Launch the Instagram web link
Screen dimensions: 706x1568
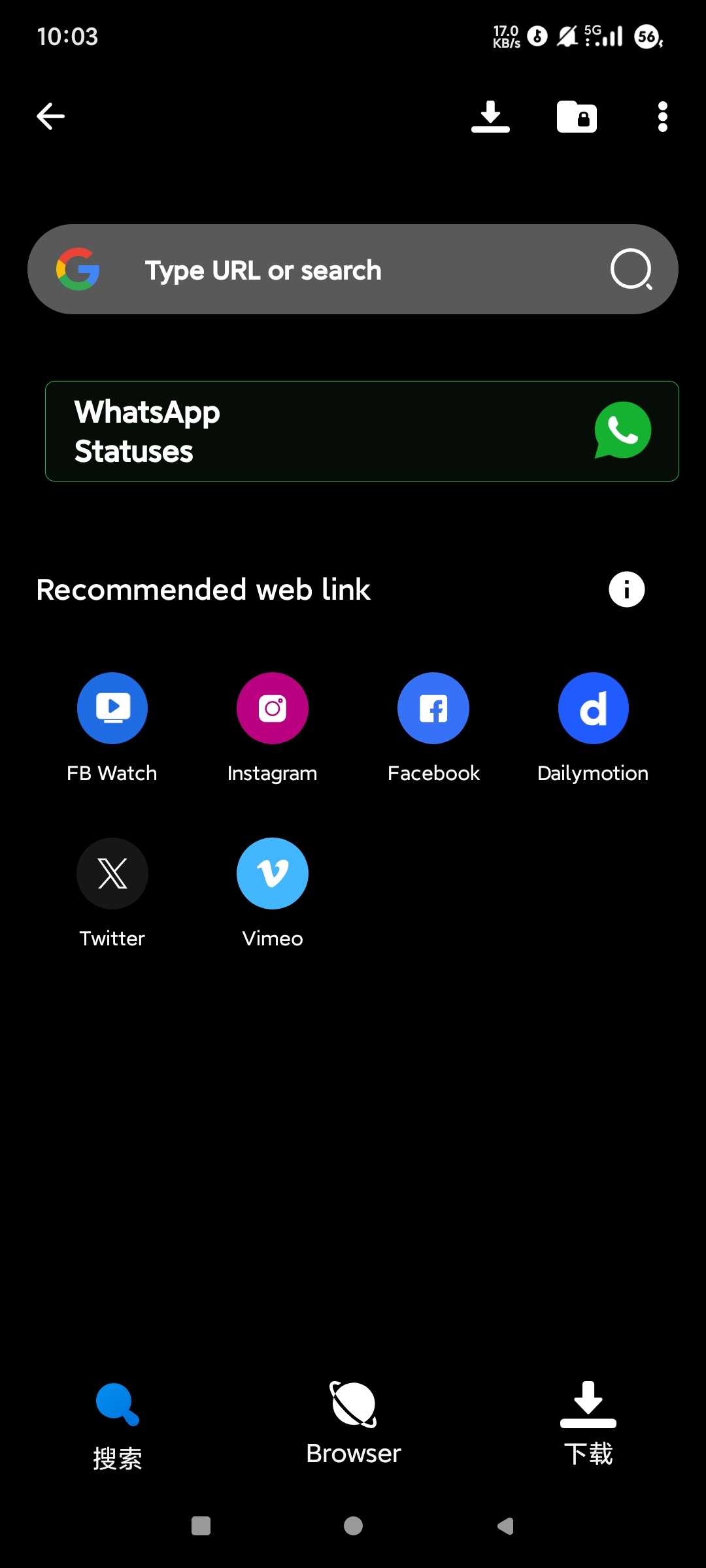(273, 708)
